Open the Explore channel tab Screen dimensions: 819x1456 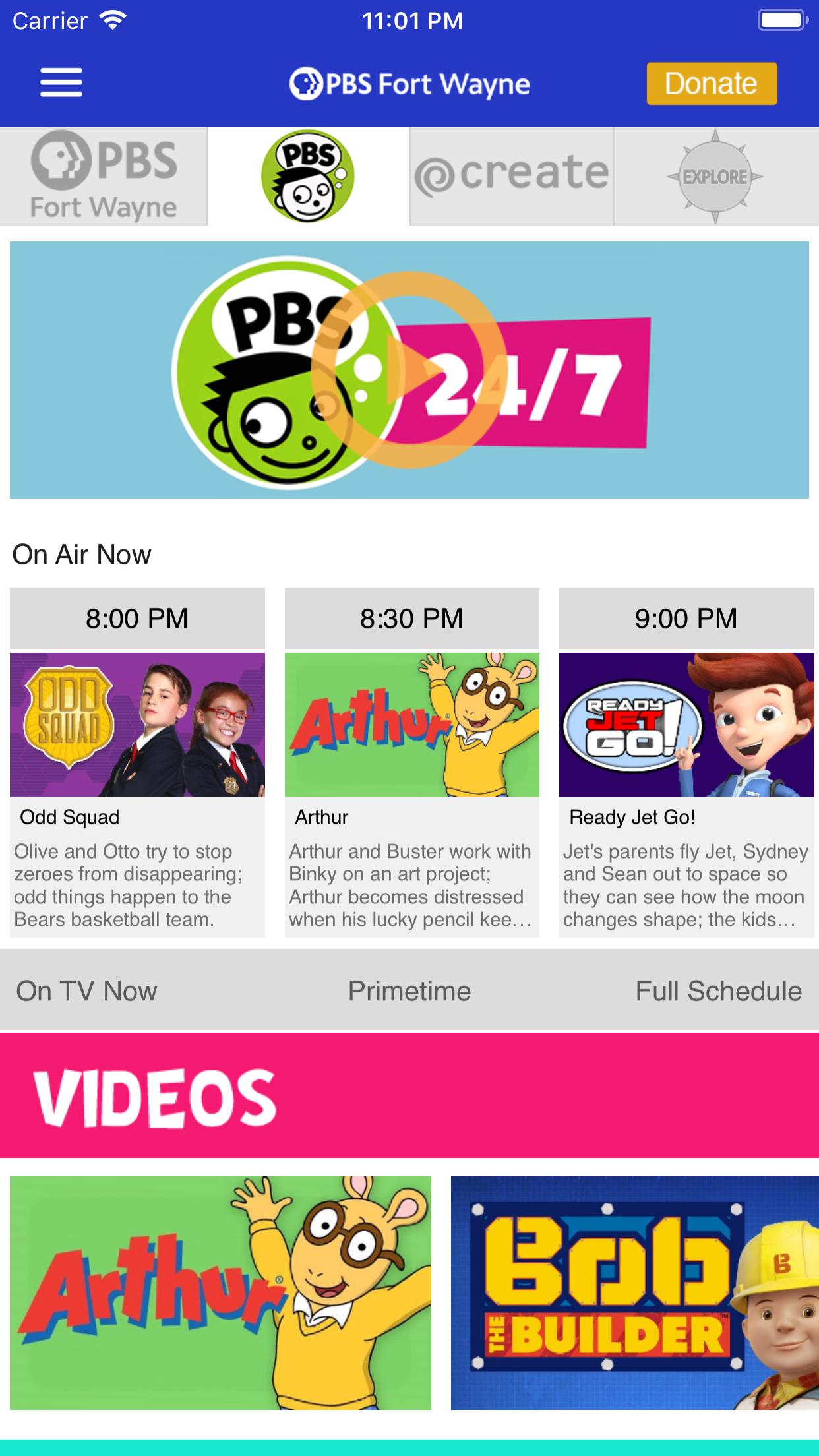tap(717, 176)
